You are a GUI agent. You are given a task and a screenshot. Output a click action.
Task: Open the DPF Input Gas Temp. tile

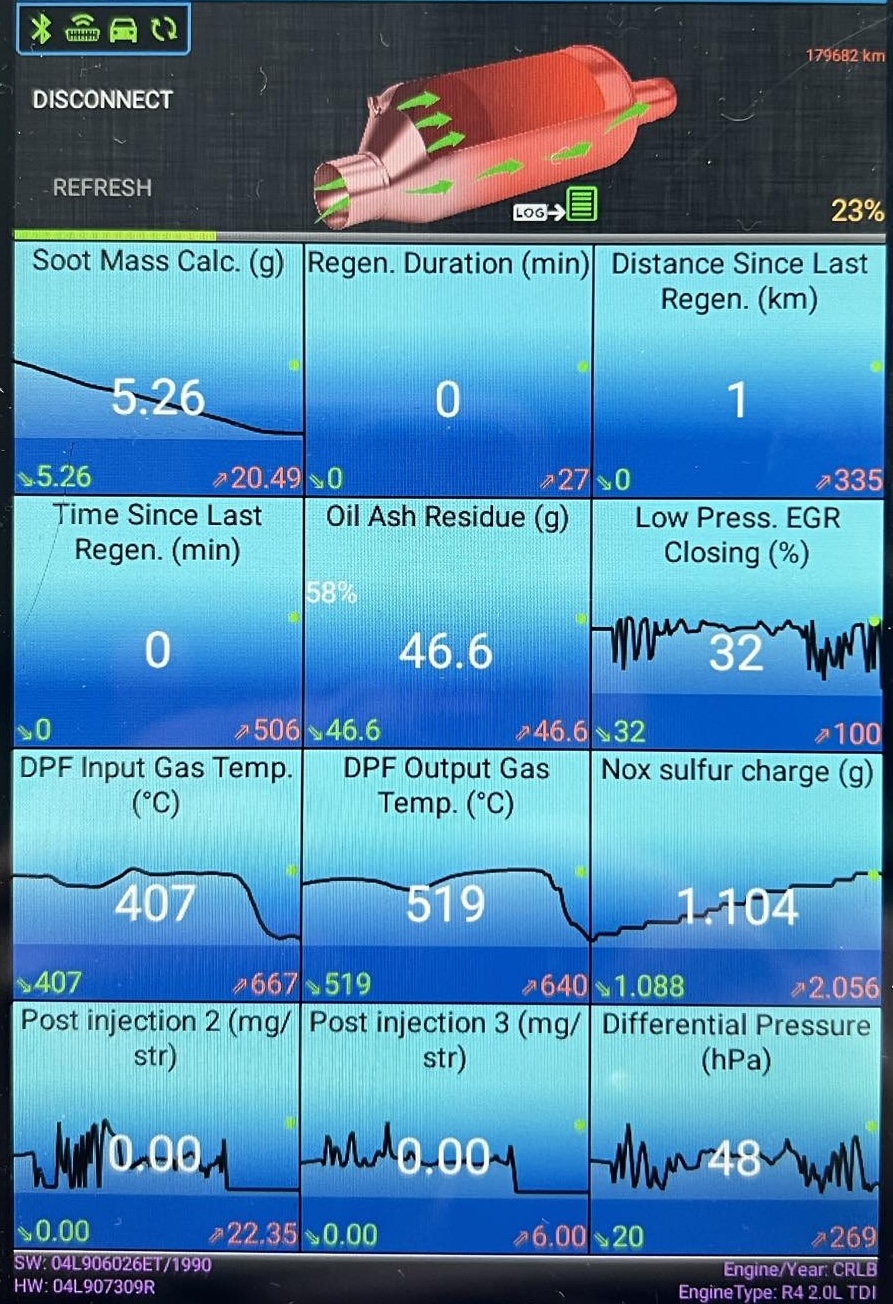[x=157, y=873]
